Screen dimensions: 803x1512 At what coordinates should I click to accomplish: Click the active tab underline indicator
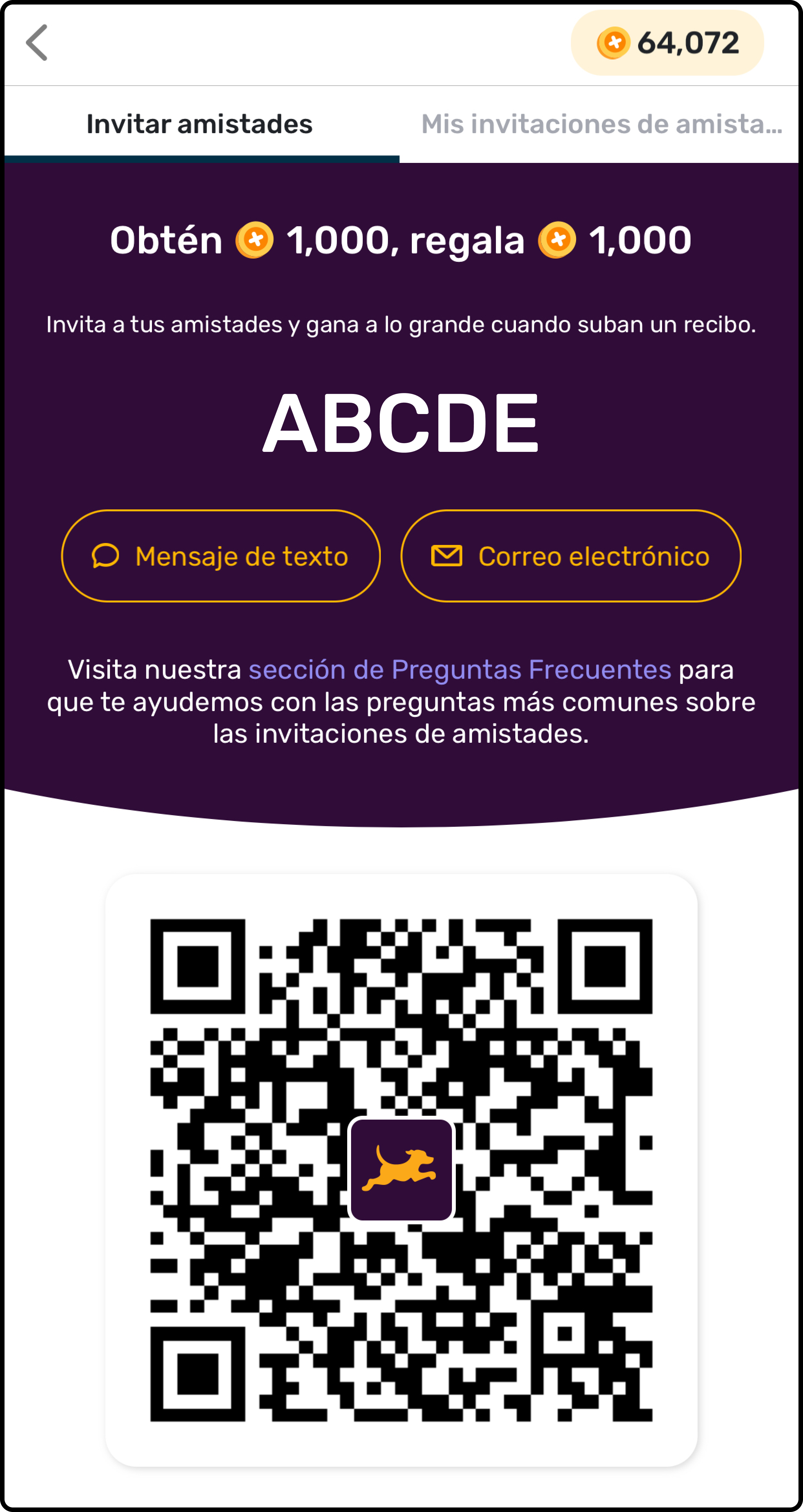tap(202, 158)
